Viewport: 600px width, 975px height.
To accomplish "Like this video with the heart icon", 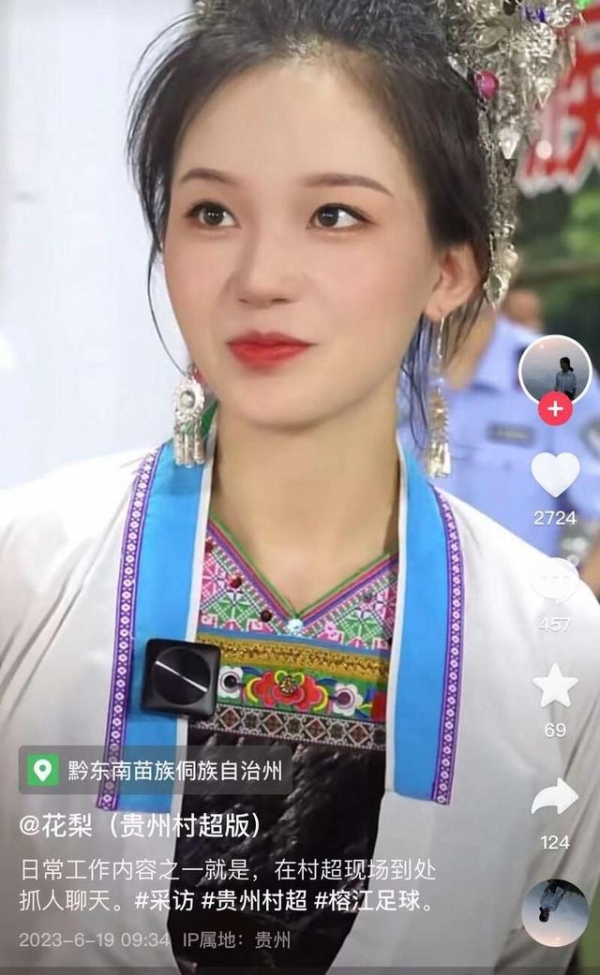I will tap(555, 474).
